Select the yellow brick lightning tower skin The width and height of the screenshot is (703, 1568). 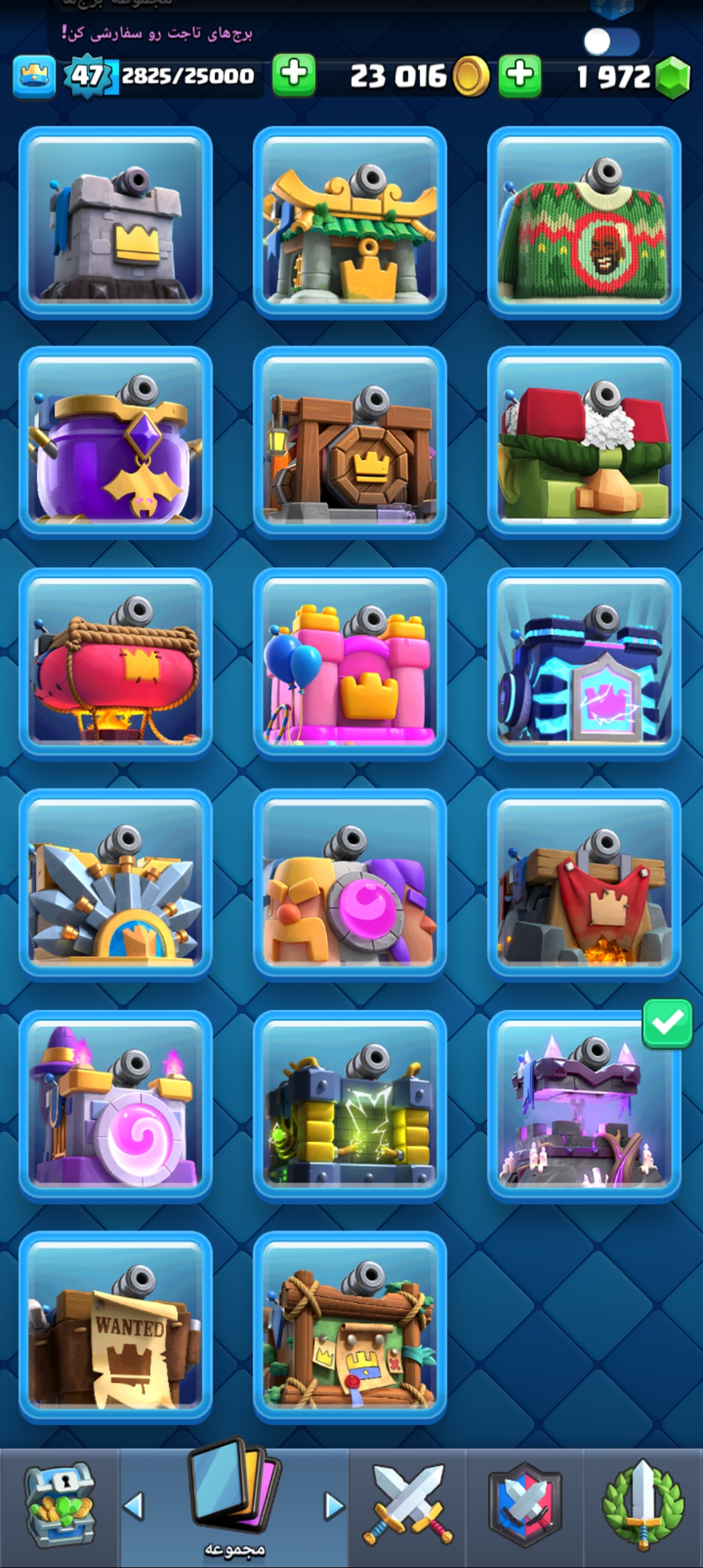pyautogui.click(x=350, y=1106)
